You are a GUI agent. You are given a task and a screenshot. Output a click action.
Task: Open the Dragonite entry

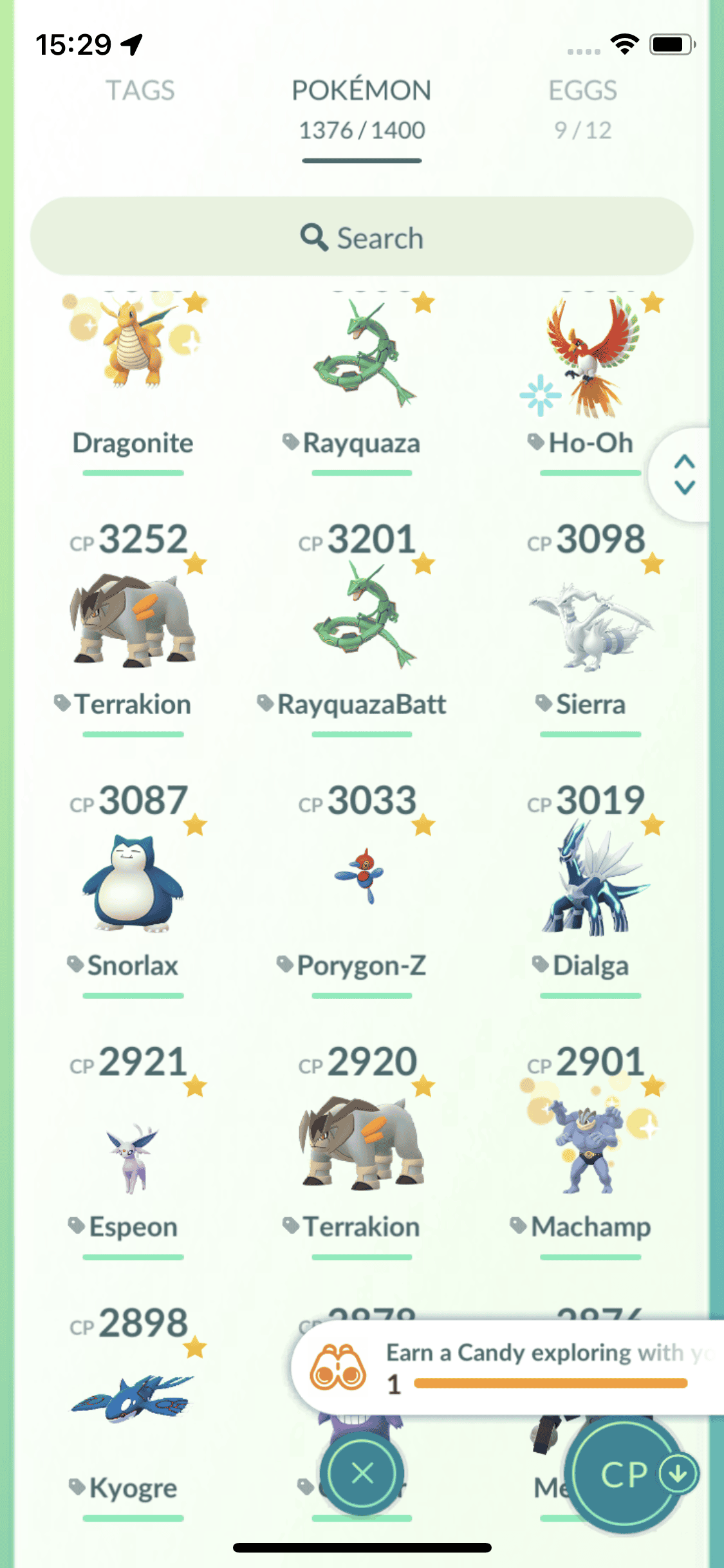pyautogui.click(x=133, y=360)
